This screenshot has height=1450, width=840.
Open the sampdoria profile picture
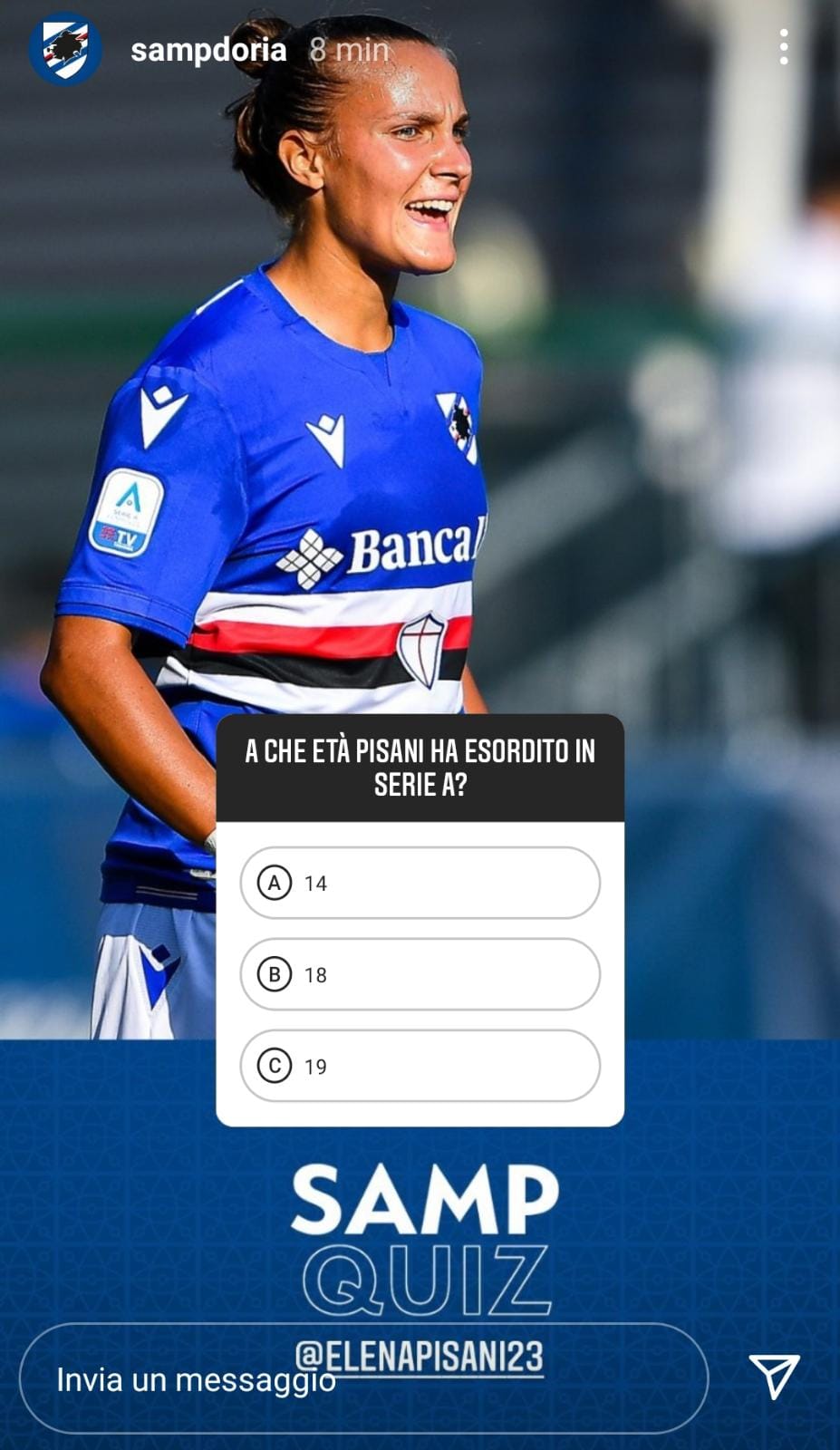point(64,49)
